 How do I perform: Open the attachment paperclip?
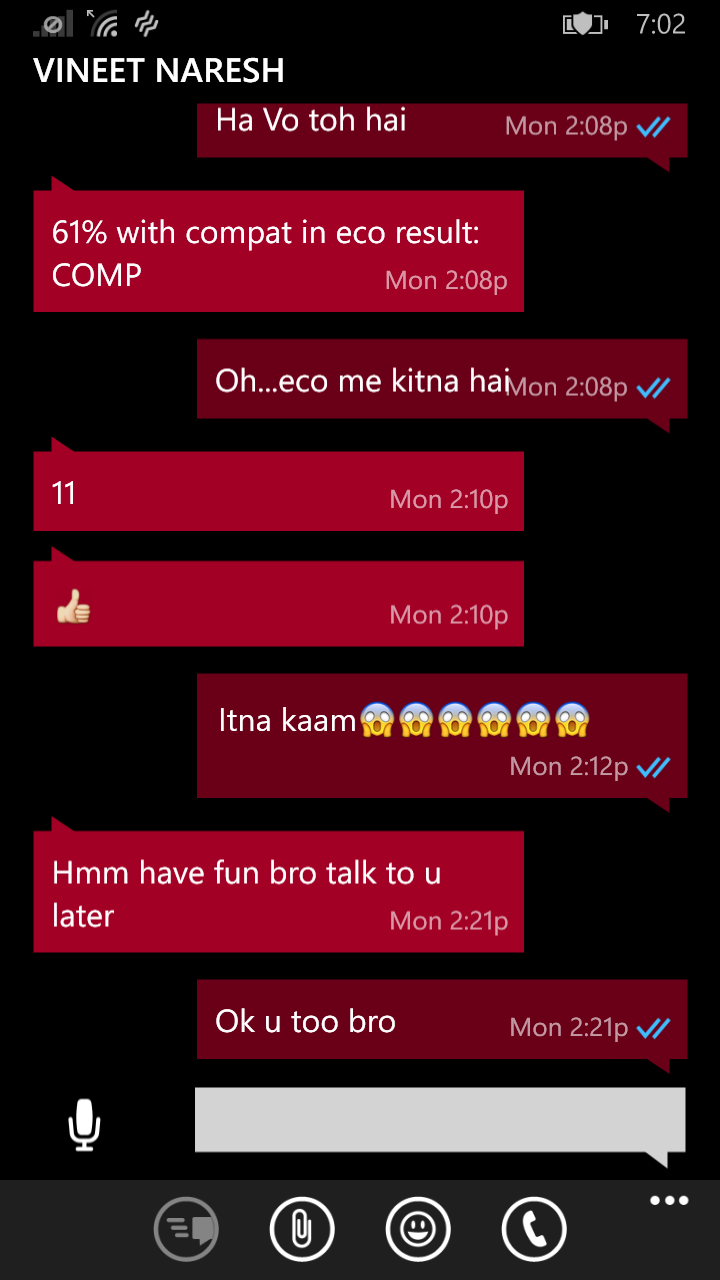tap(302, 1229)
